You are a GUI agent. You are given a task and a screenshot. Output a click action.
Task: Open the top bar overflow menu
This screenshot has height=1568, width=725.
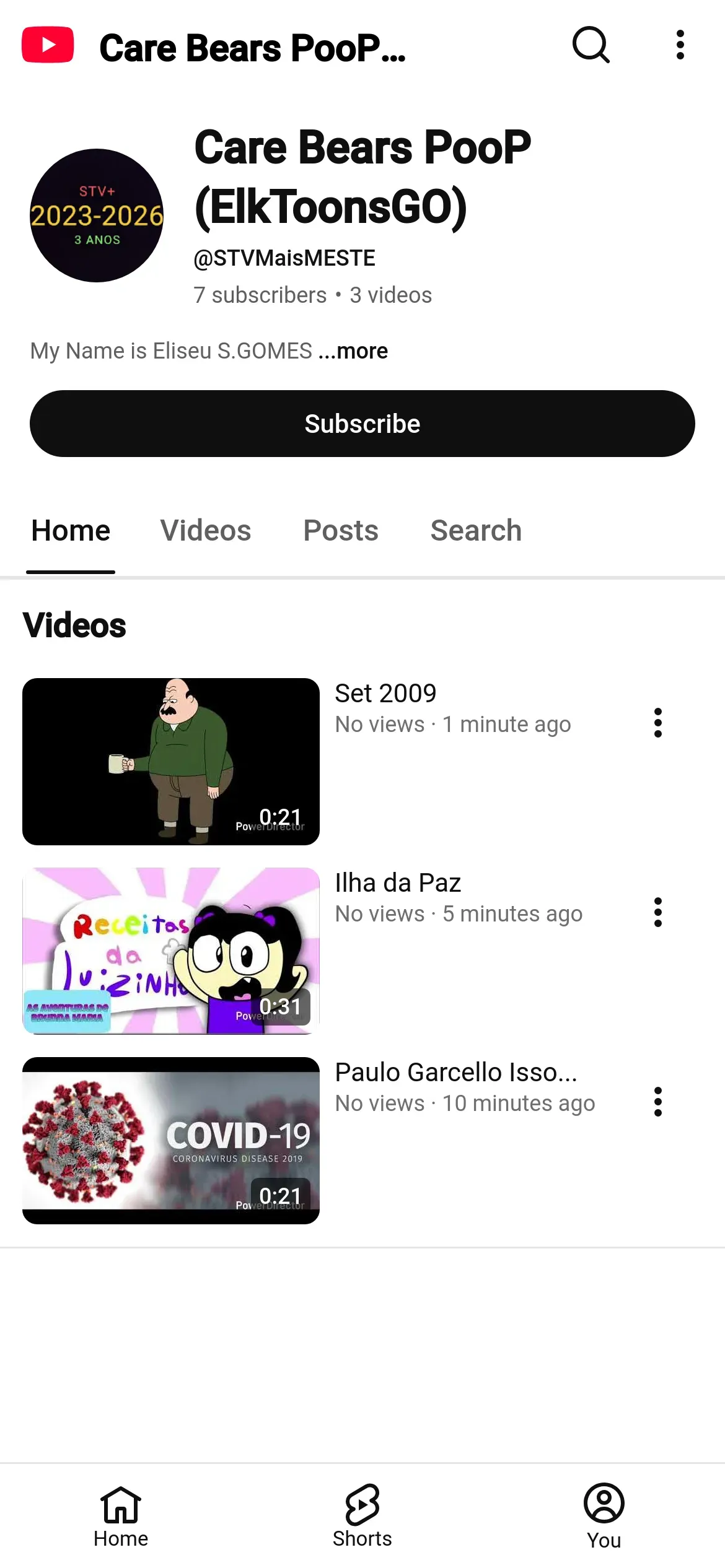tap(680, 45)
